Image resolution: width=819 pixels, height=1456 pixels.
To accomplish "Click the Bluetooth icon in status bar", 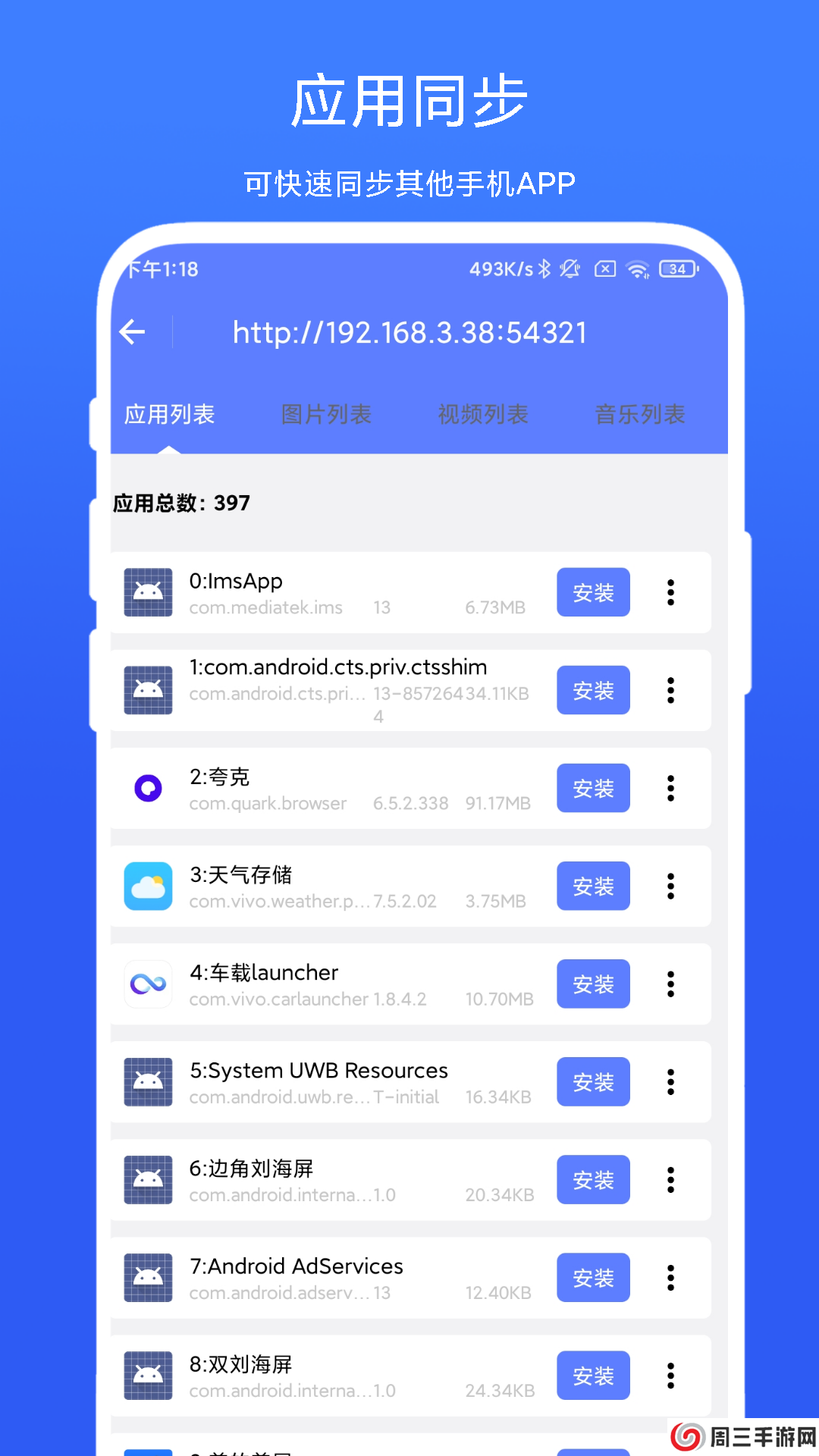I will (x=544, y=268).
